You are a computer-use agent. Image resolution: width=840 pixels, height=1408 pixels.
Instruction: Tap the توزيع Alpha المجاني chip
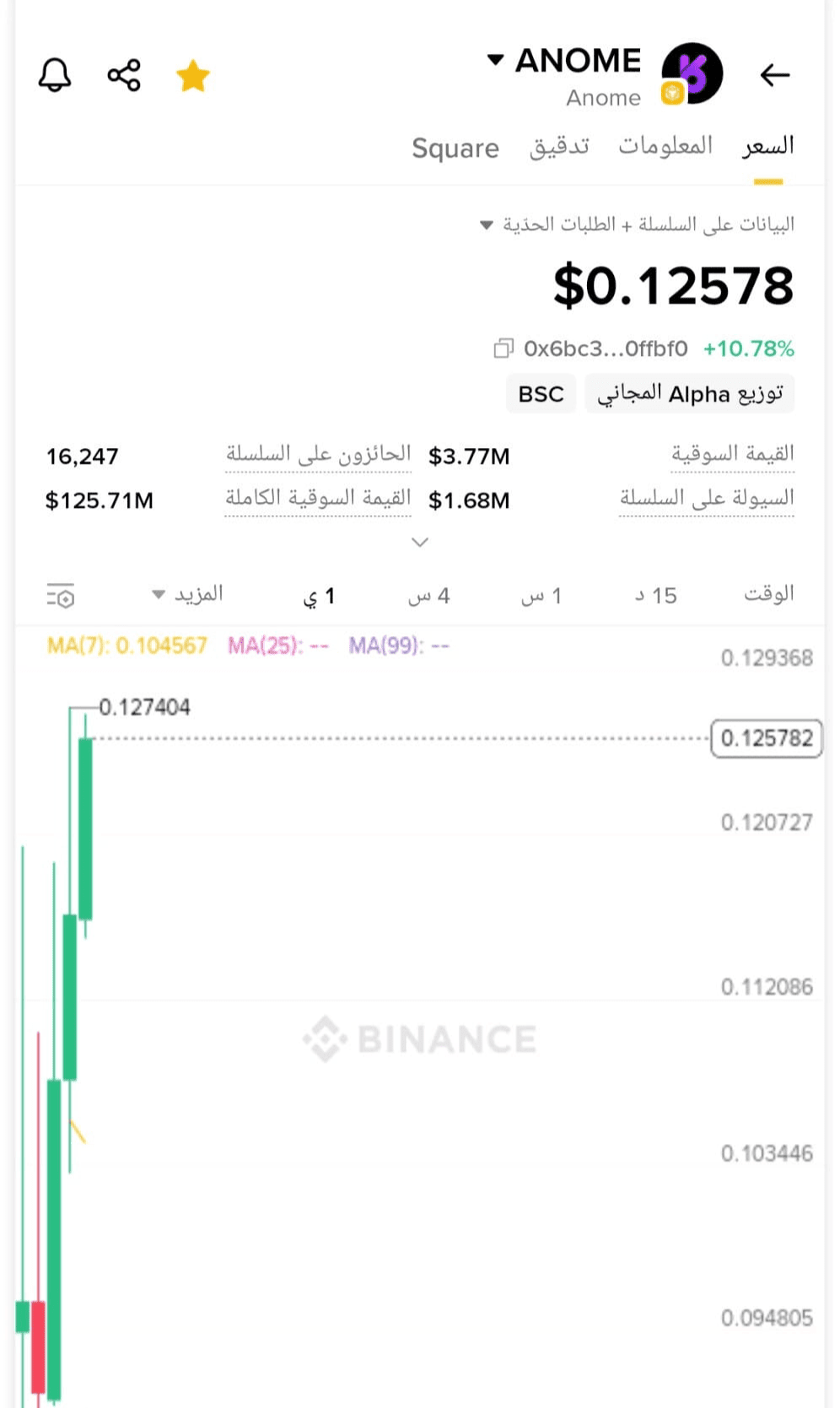point(690,394)
